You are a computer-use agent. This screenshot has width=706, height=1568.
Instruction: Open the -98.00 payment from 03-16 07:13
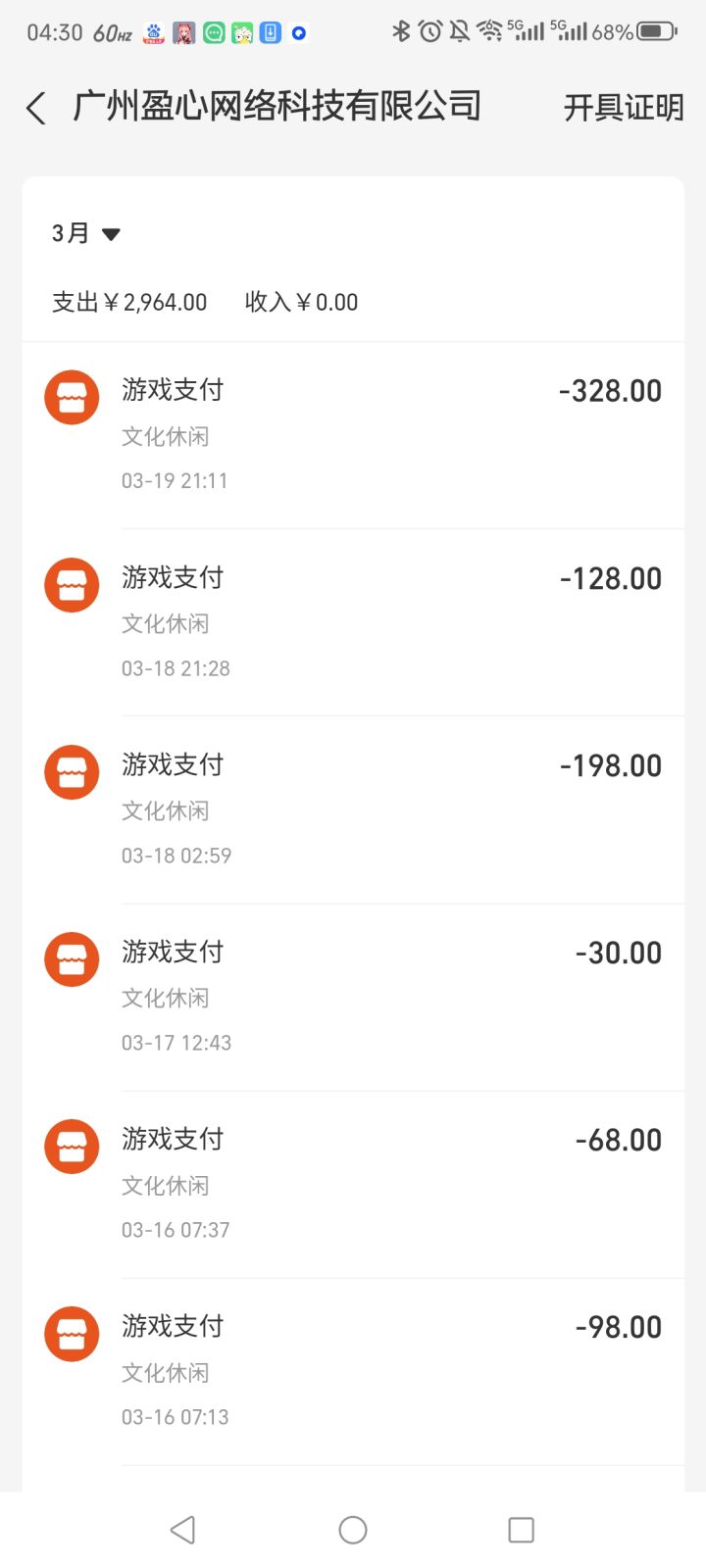point(353,1371)
